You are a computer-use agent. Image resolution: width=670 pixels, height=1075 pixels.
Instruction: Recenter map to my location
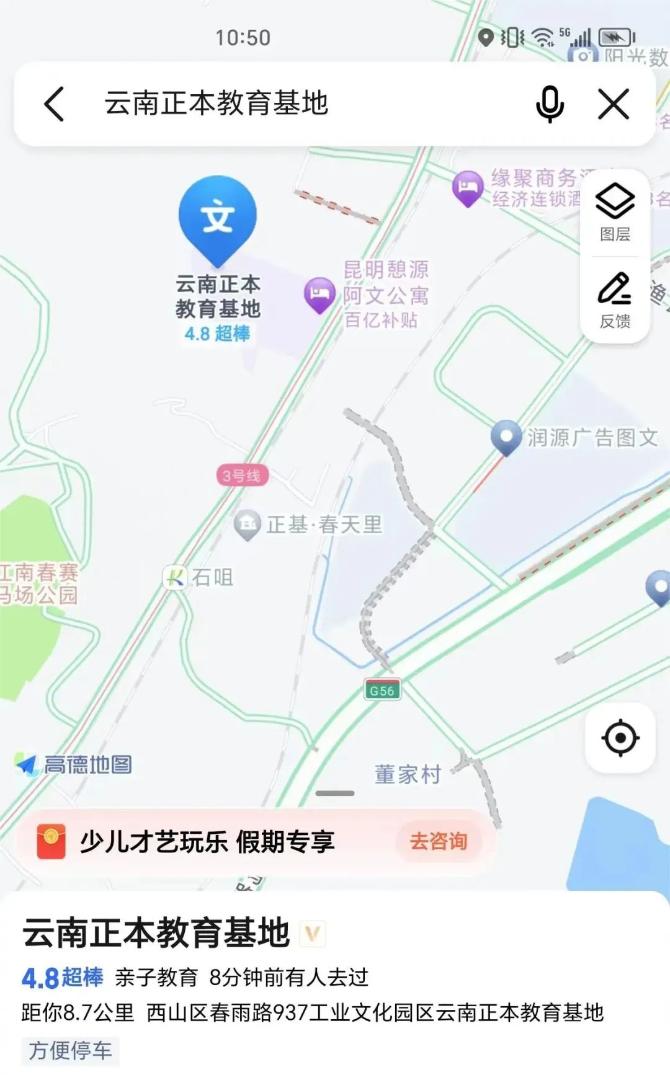coord(620,738)
